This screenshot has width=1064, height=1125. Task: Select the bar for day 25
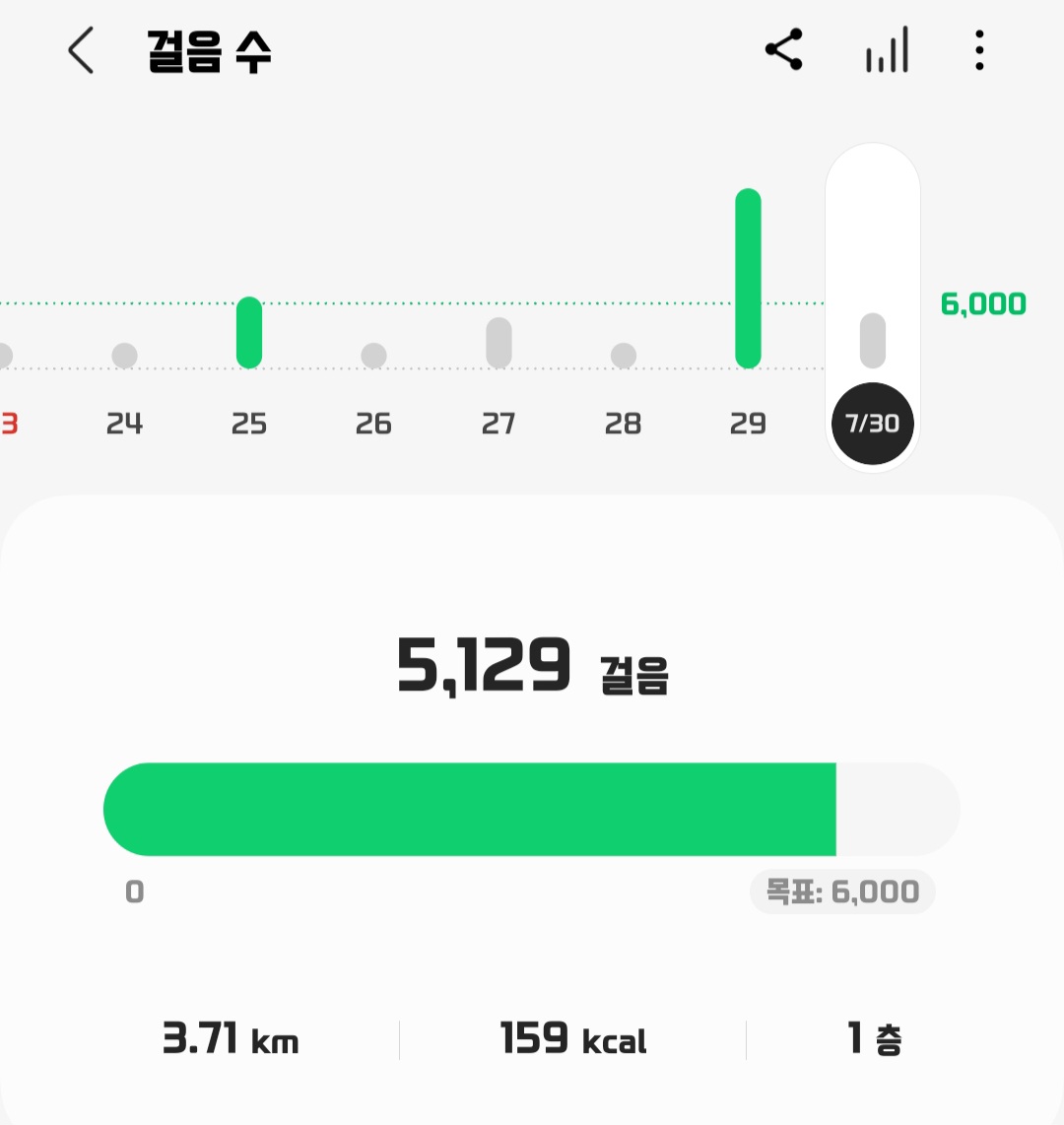249,333
